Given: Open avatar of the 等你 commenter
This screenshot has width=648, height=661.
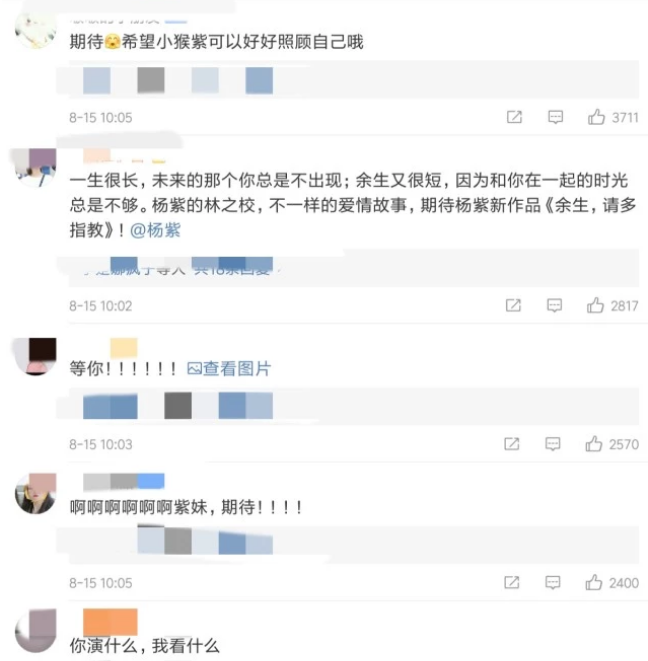Looking at the screenshot, I should click(x=37, y=355).
